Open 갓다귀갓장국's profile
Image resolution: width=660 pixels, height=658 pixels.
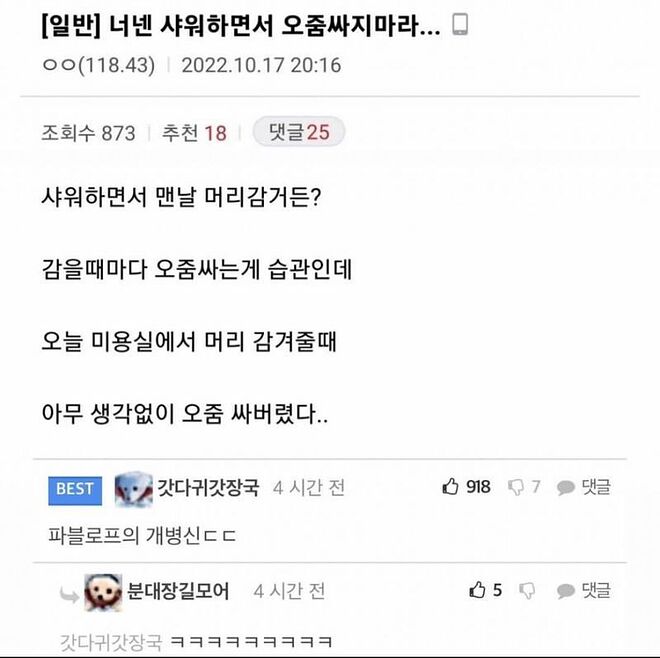(x=207, y=487)
